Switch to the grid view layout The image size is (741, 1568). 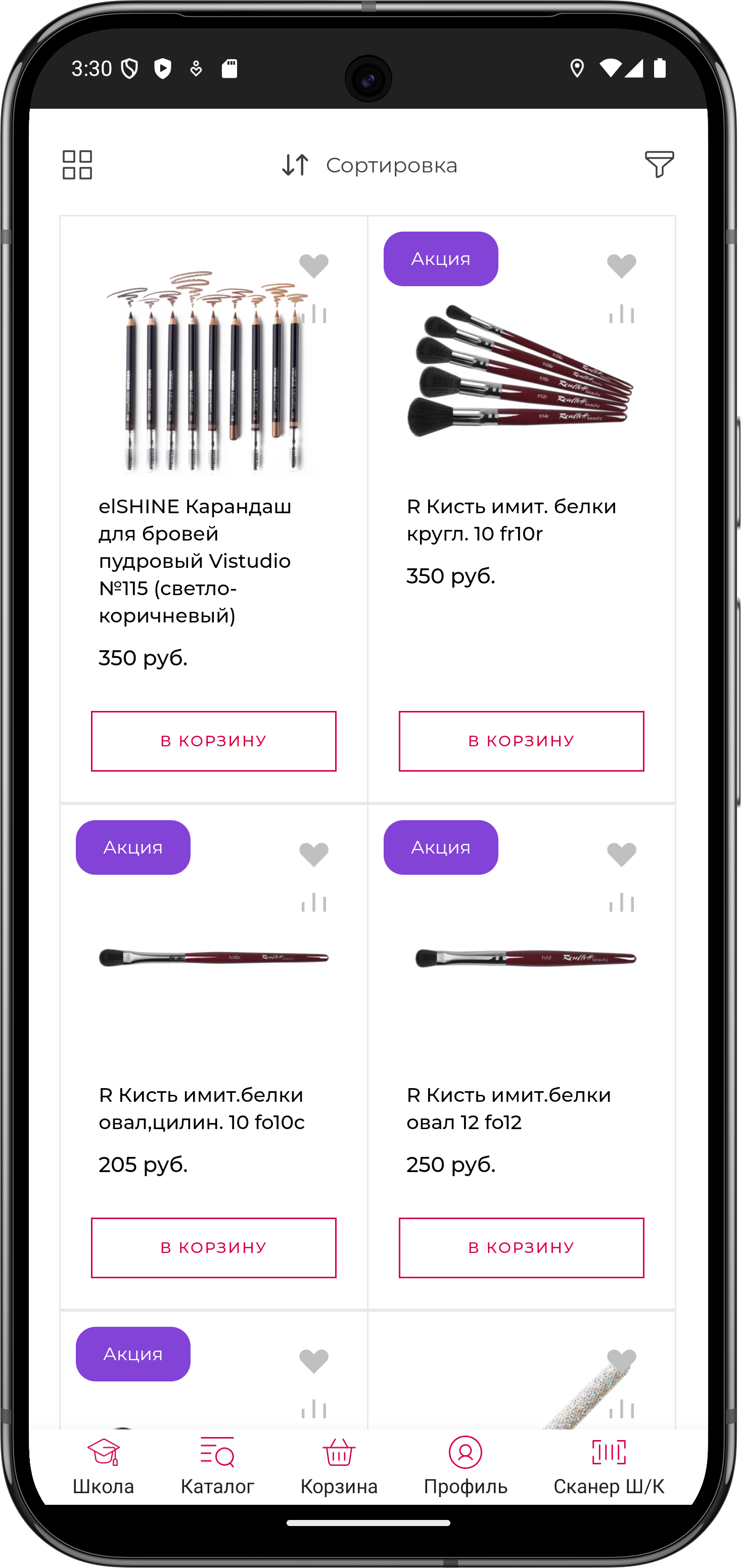click(77, 165)
